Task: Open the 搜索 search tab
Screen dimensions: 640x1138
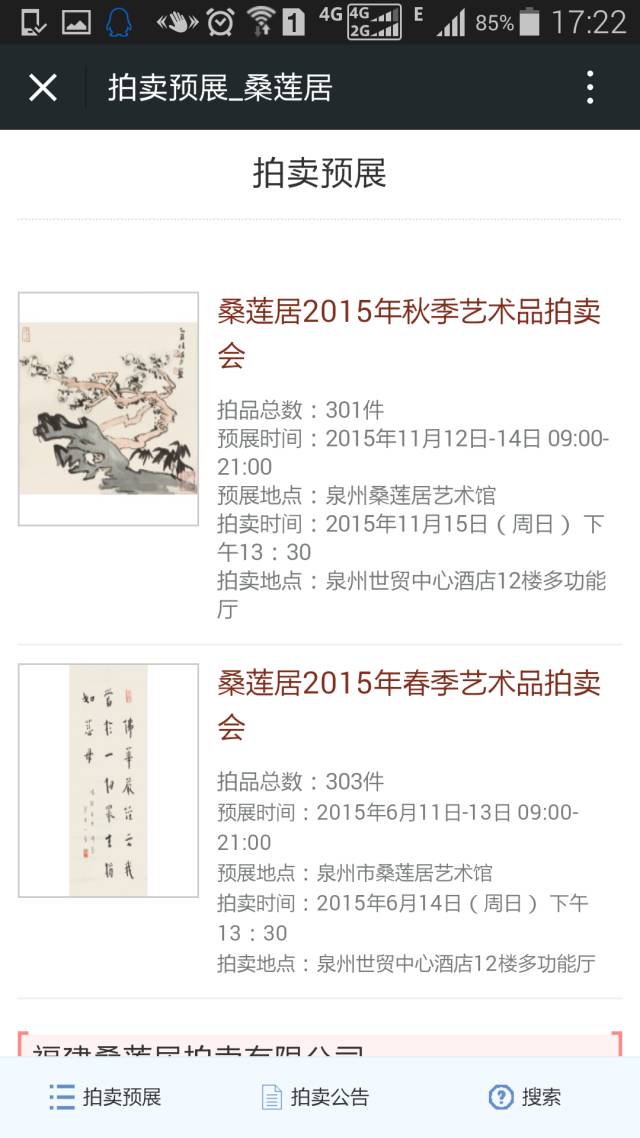Action: (x=525, y=1097)
